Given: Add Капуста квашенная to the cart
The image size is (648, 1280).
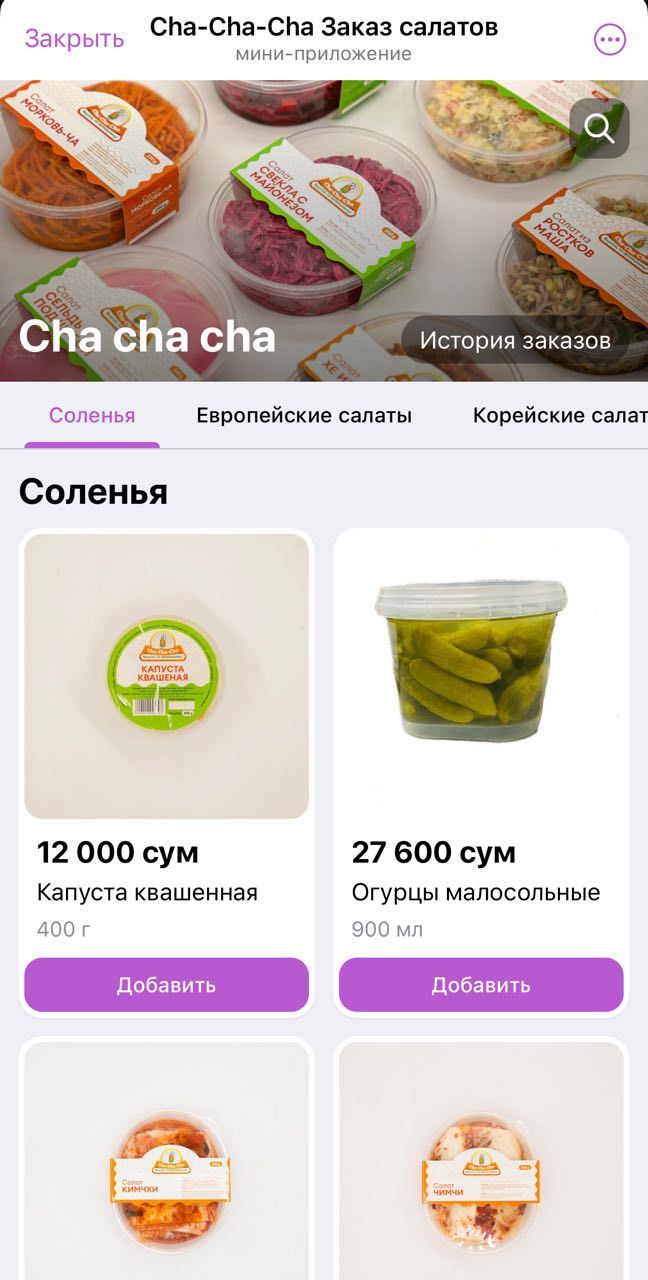Looking at the screenshot, I should point(166,985).
